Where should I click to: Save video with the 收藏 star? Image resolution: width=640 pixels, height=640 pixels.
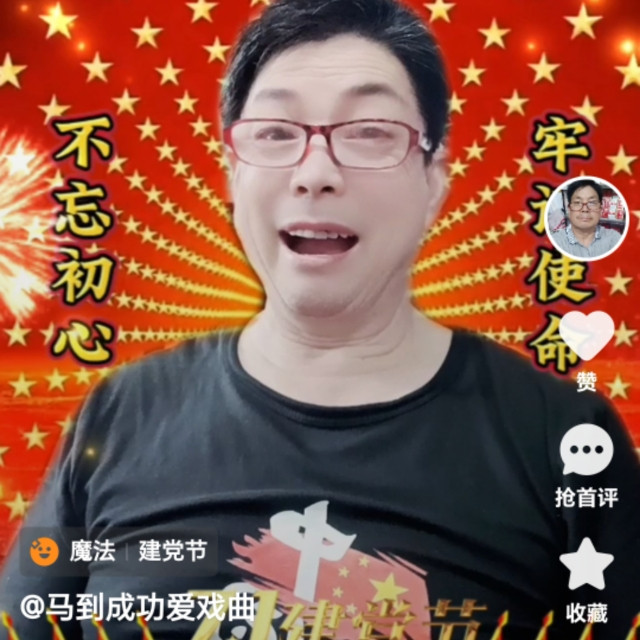586,566
